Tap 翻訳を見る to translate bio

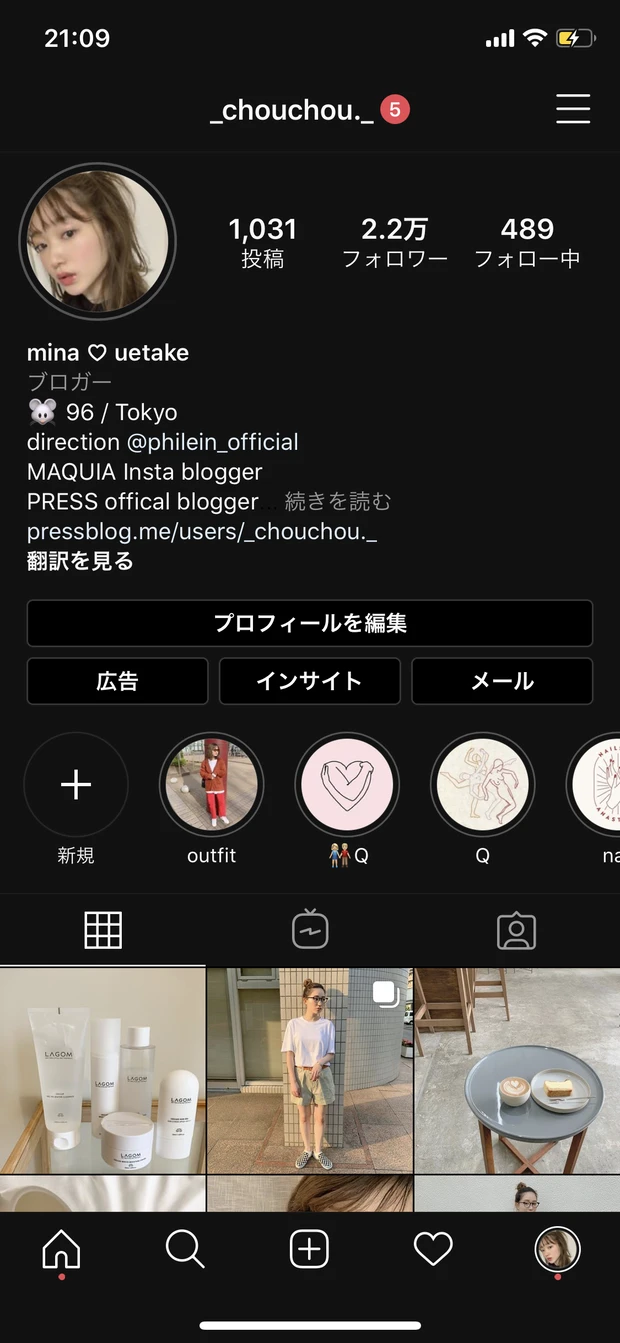click(80, 561)
